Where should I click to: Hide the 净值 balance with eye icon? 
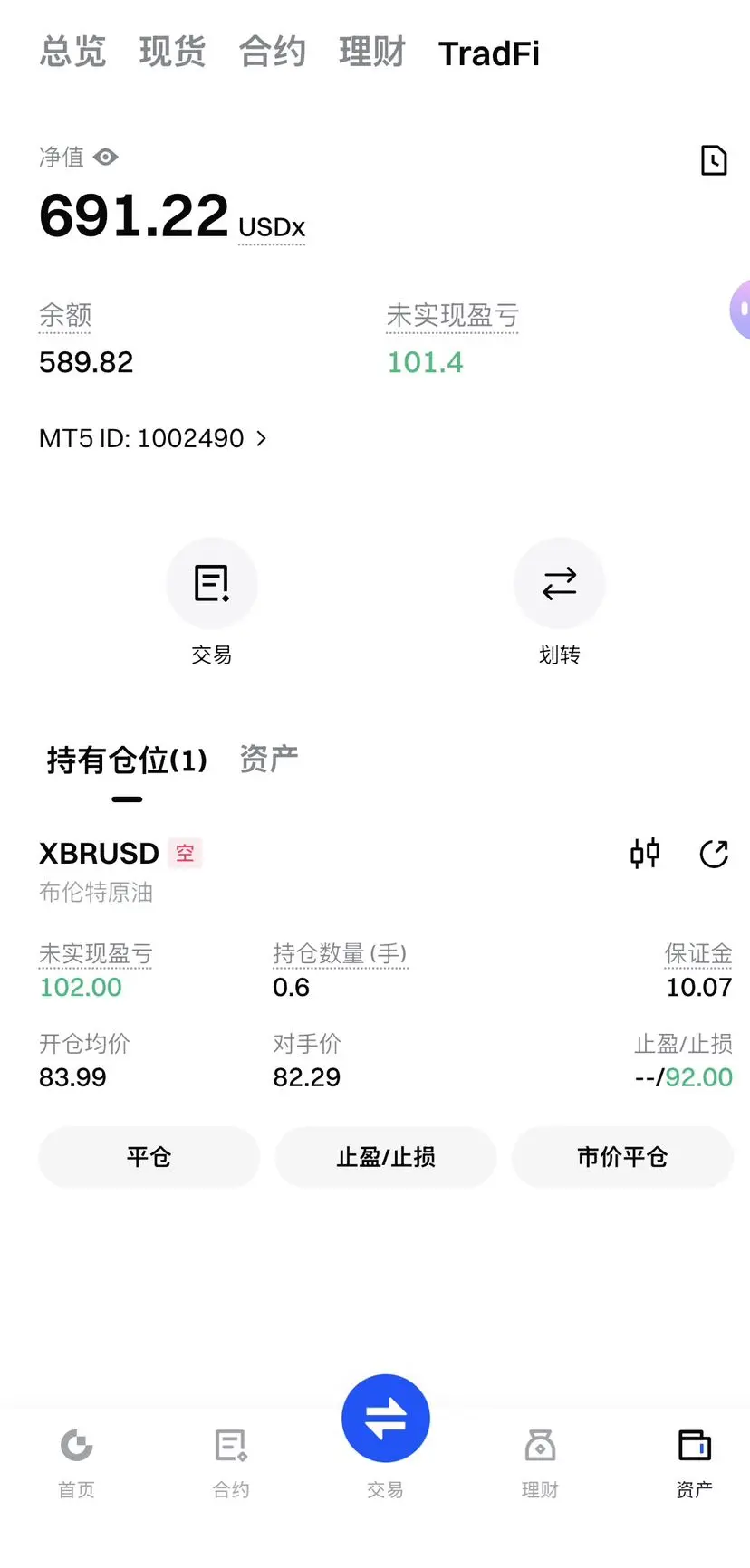coord(106,158)
